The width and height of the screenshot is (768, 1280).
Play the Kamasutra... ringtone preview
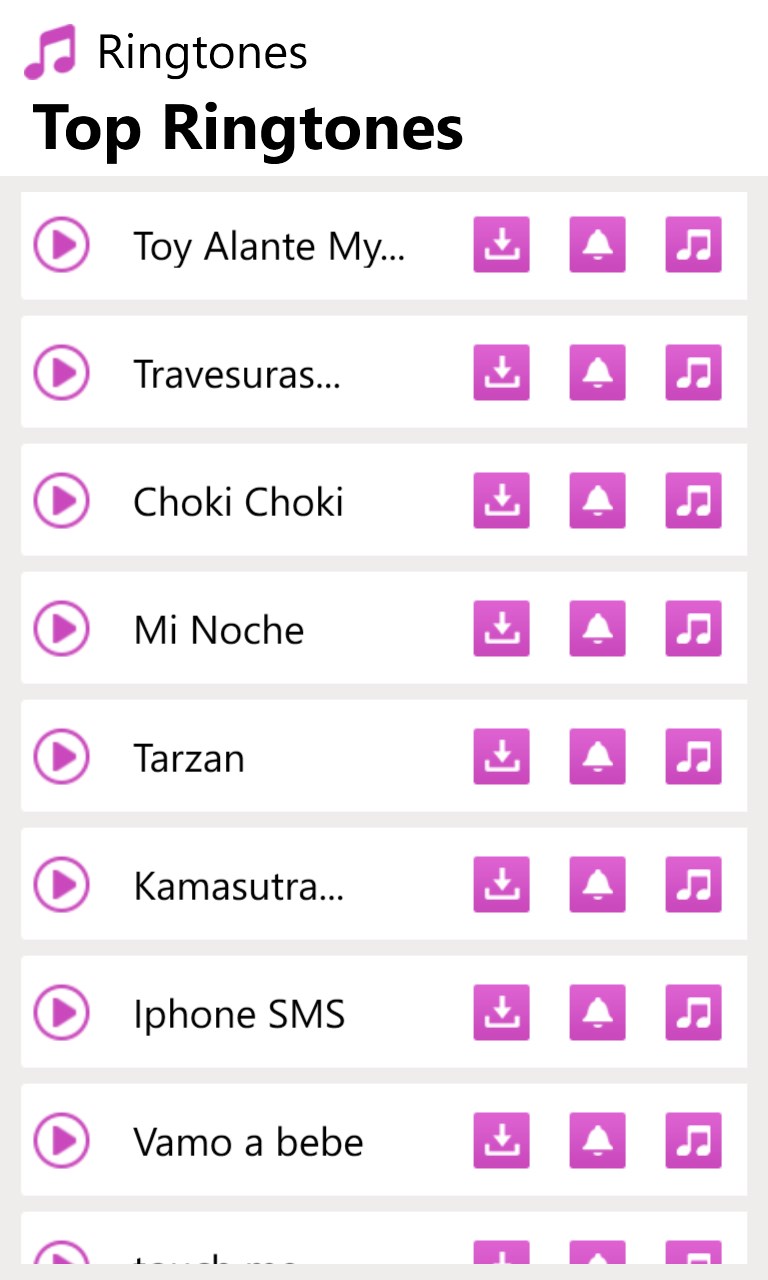[62, 885]
